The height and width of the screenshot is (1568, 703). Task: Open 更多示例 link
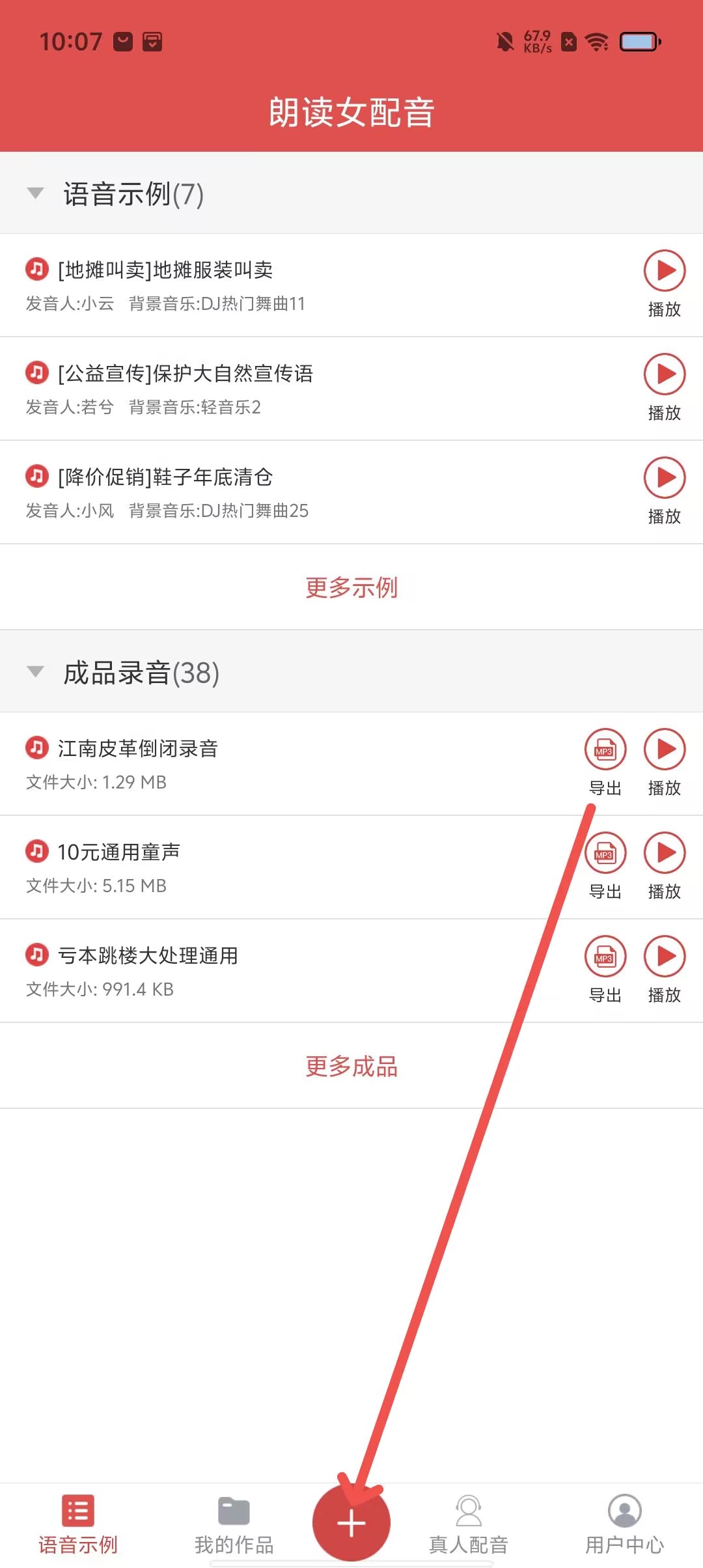pos(351,587)
